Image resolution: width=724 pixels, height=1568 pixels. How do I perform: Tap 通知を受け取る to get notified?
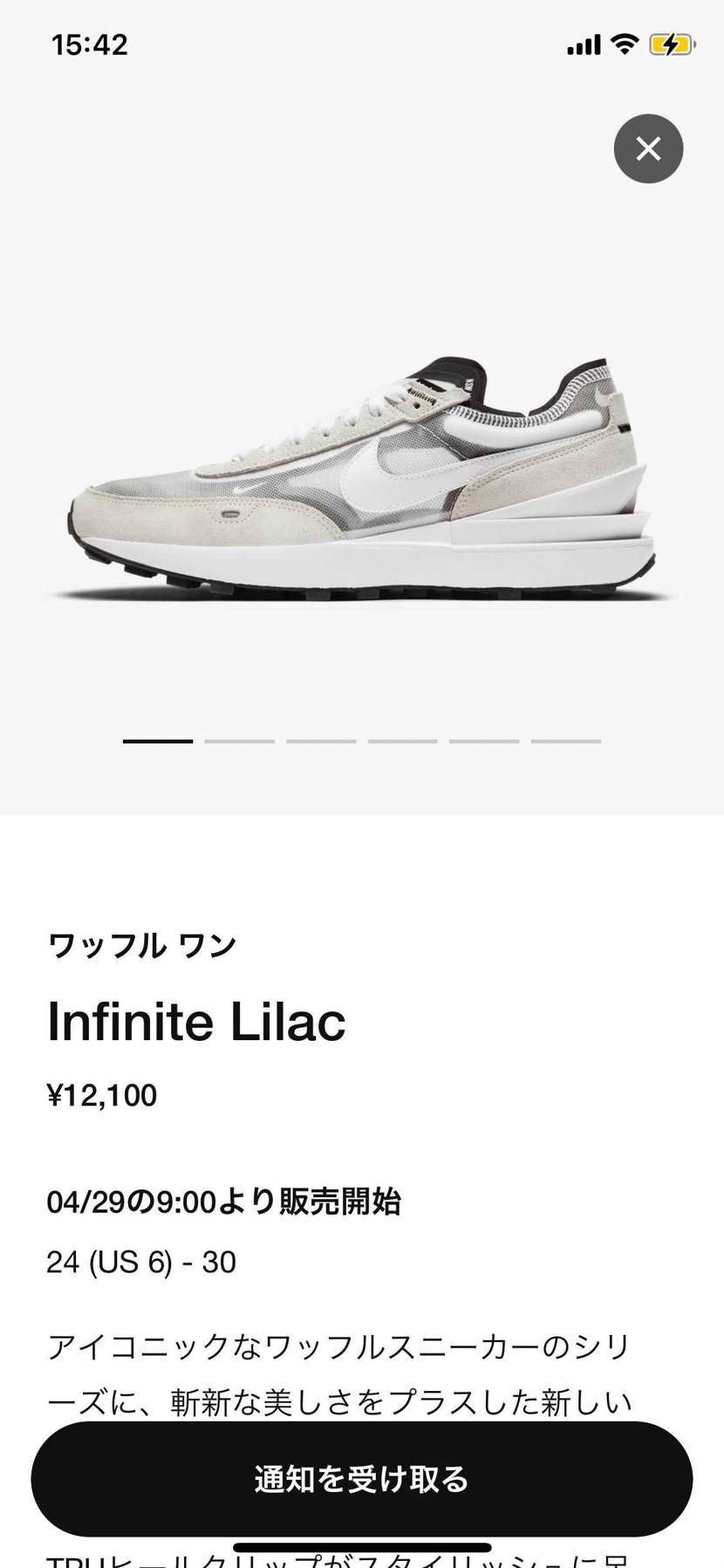[x=361, y=1478]
